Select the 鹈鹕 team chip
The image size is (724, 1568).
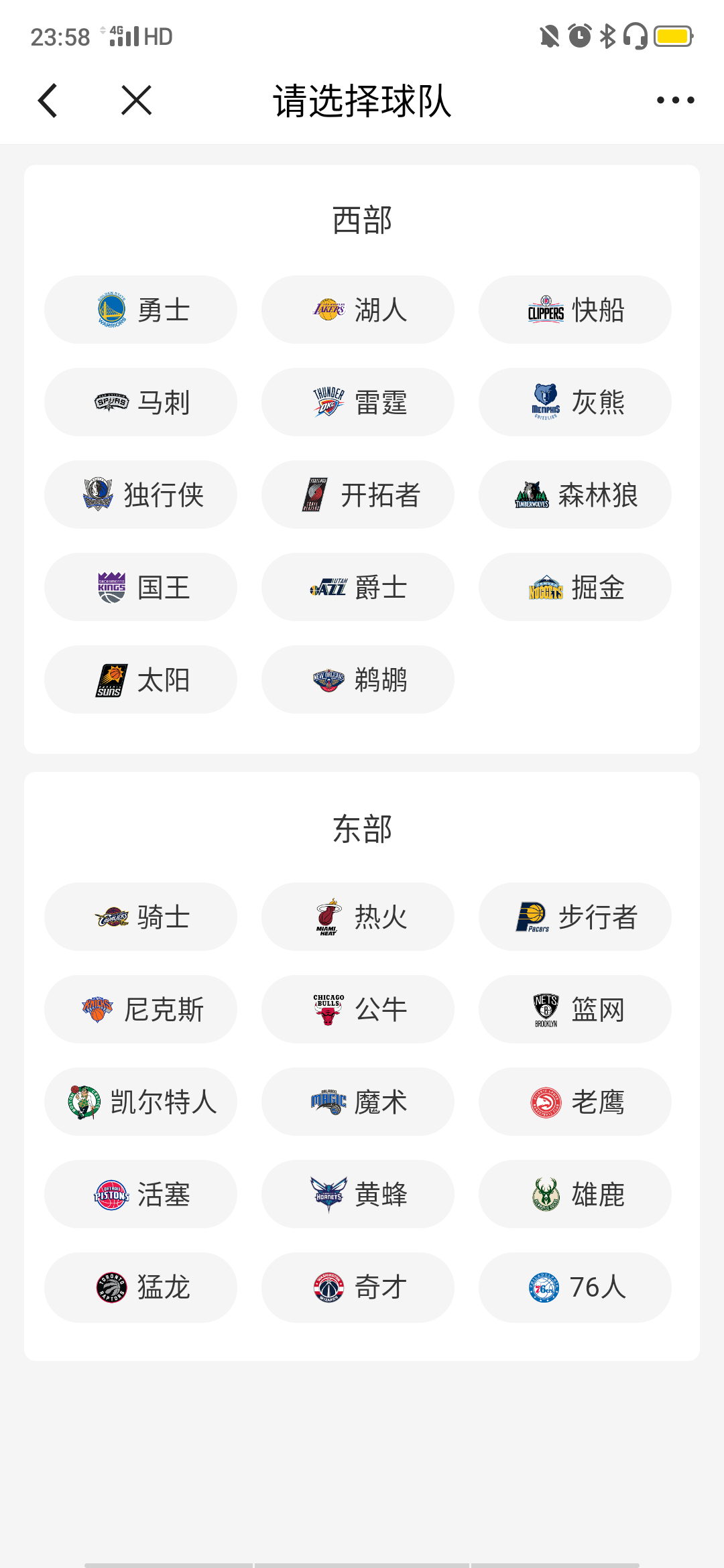coord(358,679)
